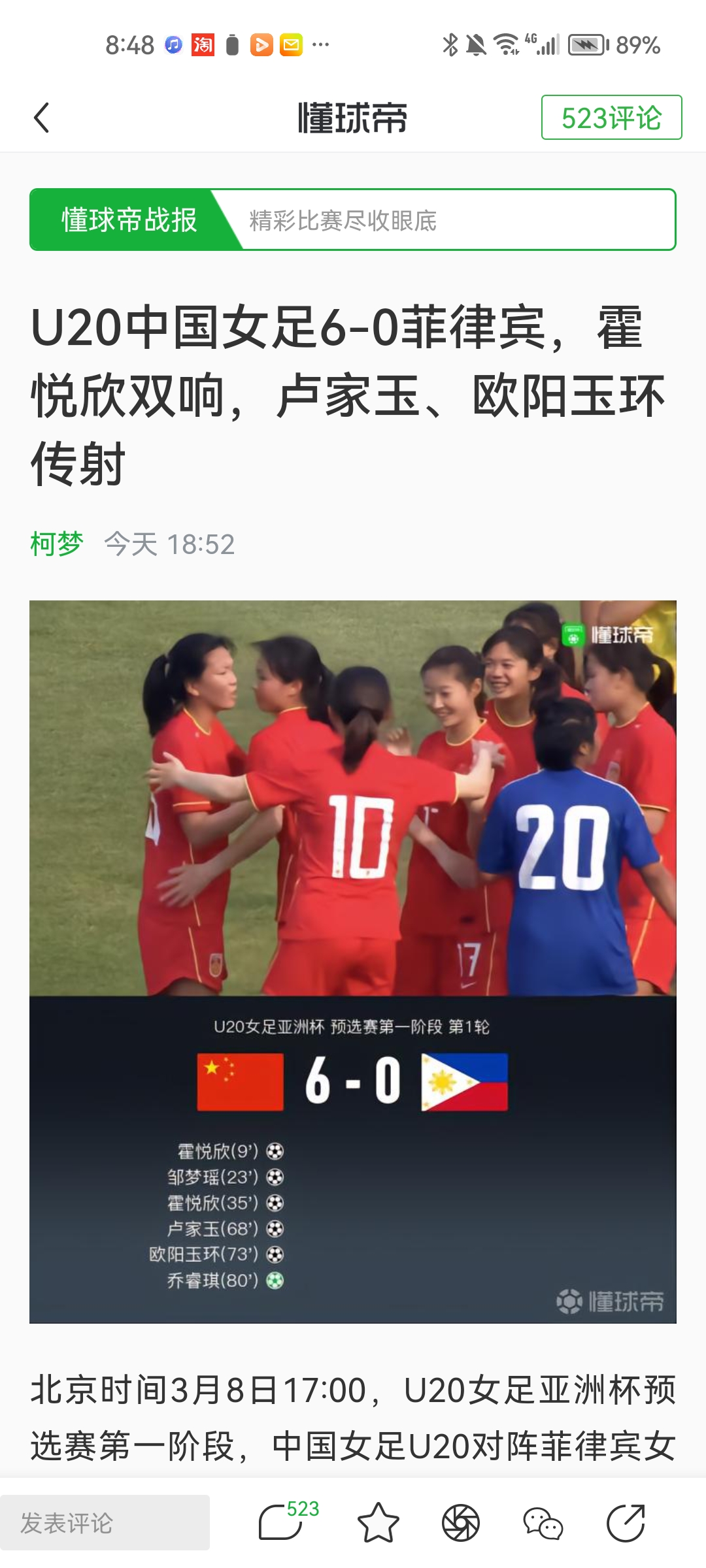Share to Moments via the shutter icon
This screenshot has width=706, height=1568.
pos(461,1523)
